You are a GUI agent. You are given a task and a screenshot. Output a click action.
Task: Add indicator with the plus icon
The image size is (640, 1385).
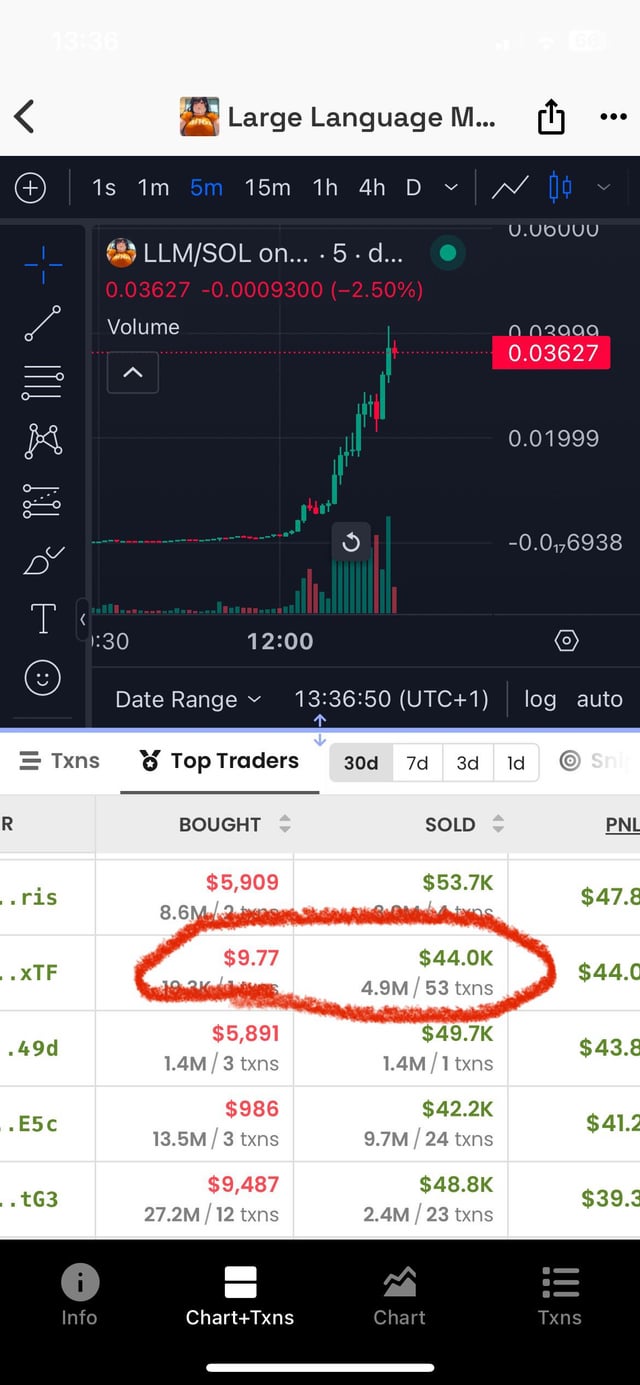coord(30,188)
